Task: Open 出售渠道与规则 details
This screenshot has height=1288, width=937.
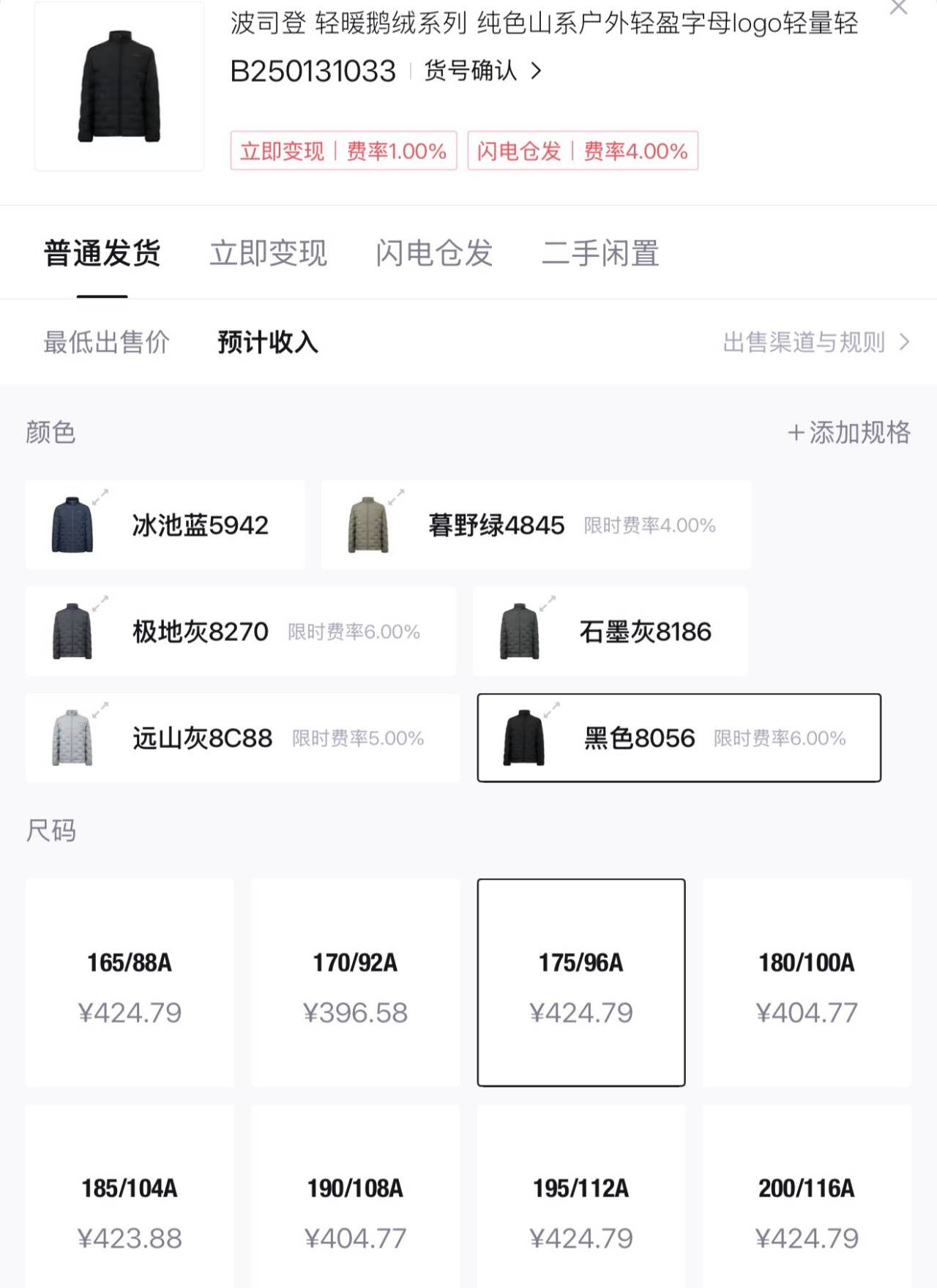Action: point(815,342)
